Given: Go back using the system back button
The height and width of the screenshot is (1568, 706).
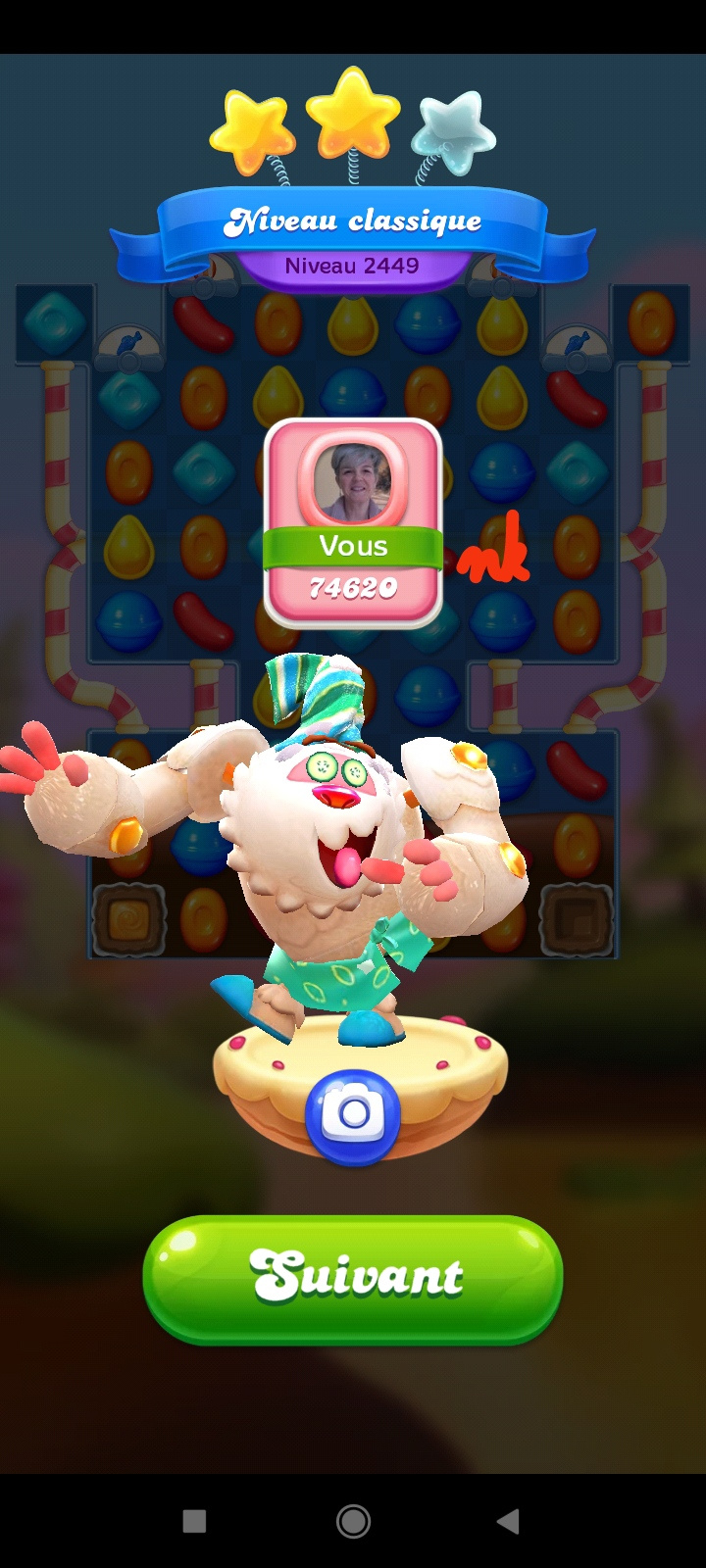Looking at the screenshot, I should (508, 1521).
